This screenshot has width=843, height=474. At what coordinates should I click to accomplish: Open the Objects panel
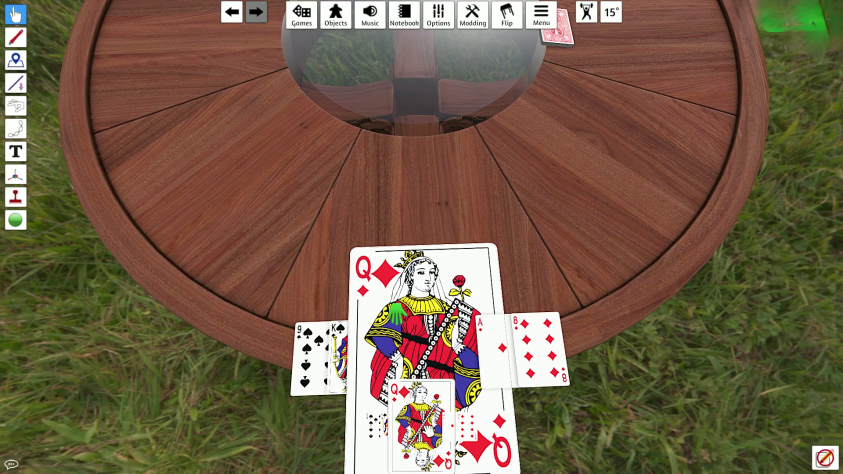(x=335, y=15)
